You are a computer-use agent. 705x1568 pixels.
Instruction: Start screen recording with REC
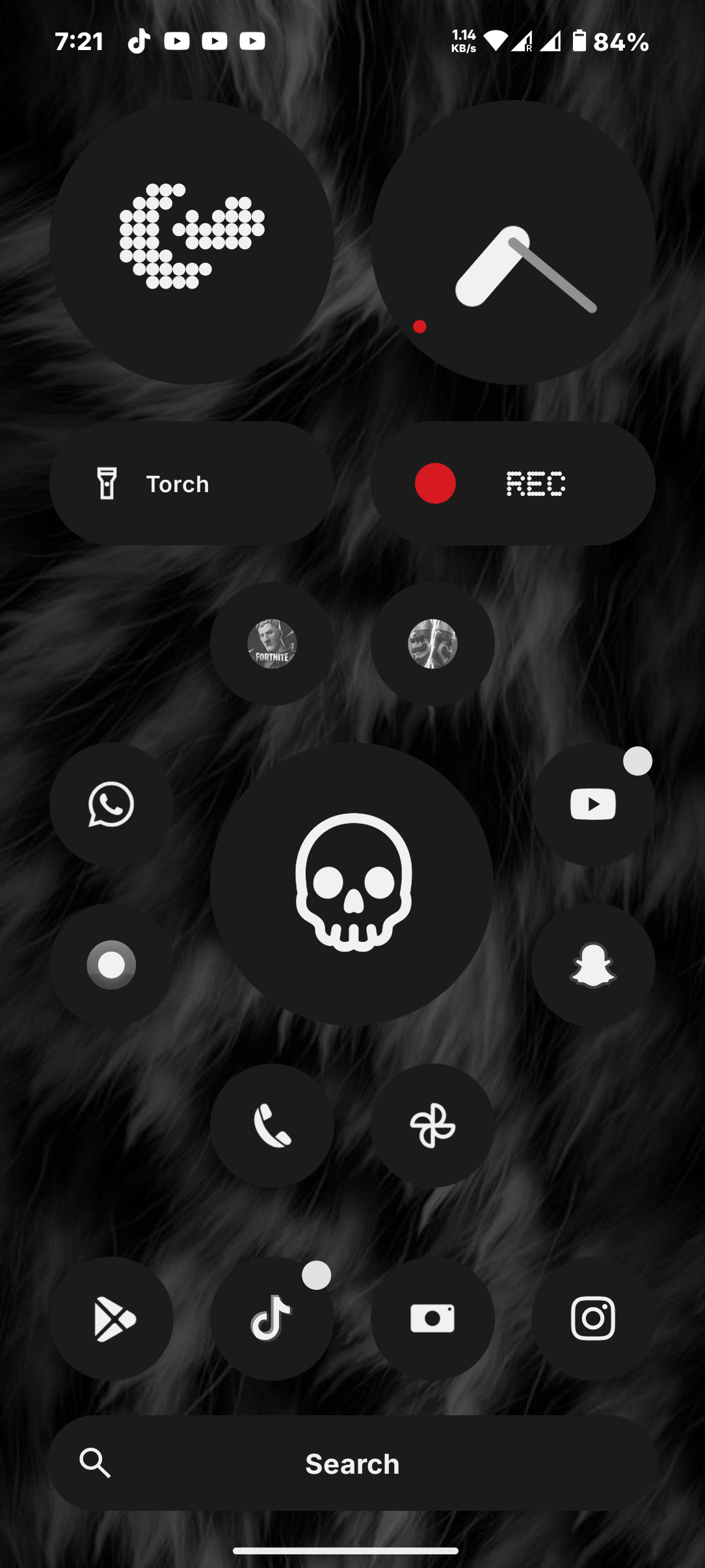[x=512, y=484]
